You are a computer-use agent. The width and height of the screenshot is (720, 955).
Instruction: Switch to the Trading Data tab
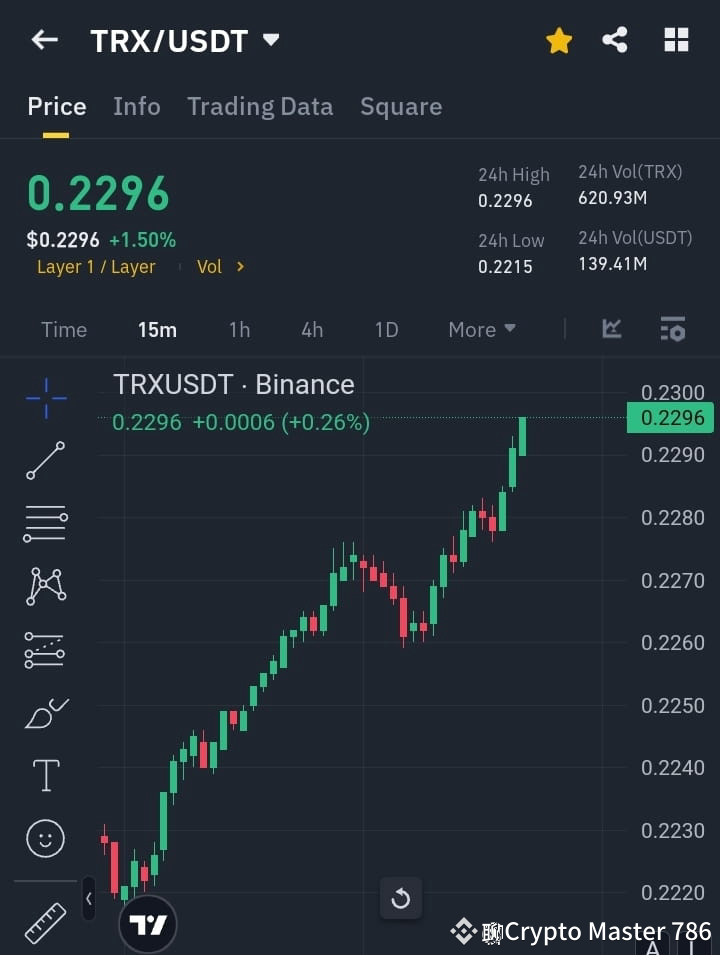point(260,107)
